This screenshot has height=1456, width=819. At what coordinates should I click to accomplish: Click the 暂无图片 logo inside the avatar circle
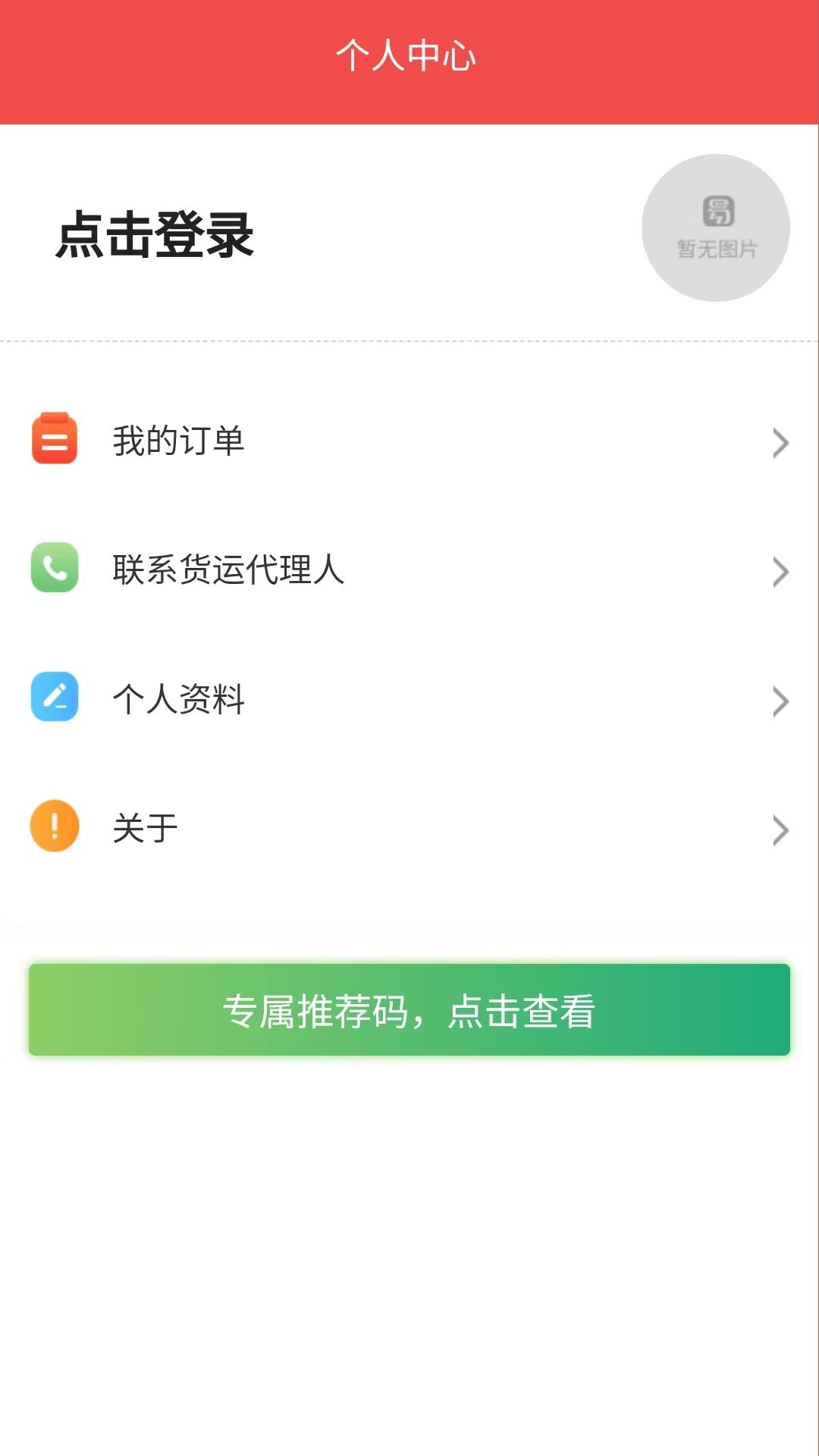[716, 227]
